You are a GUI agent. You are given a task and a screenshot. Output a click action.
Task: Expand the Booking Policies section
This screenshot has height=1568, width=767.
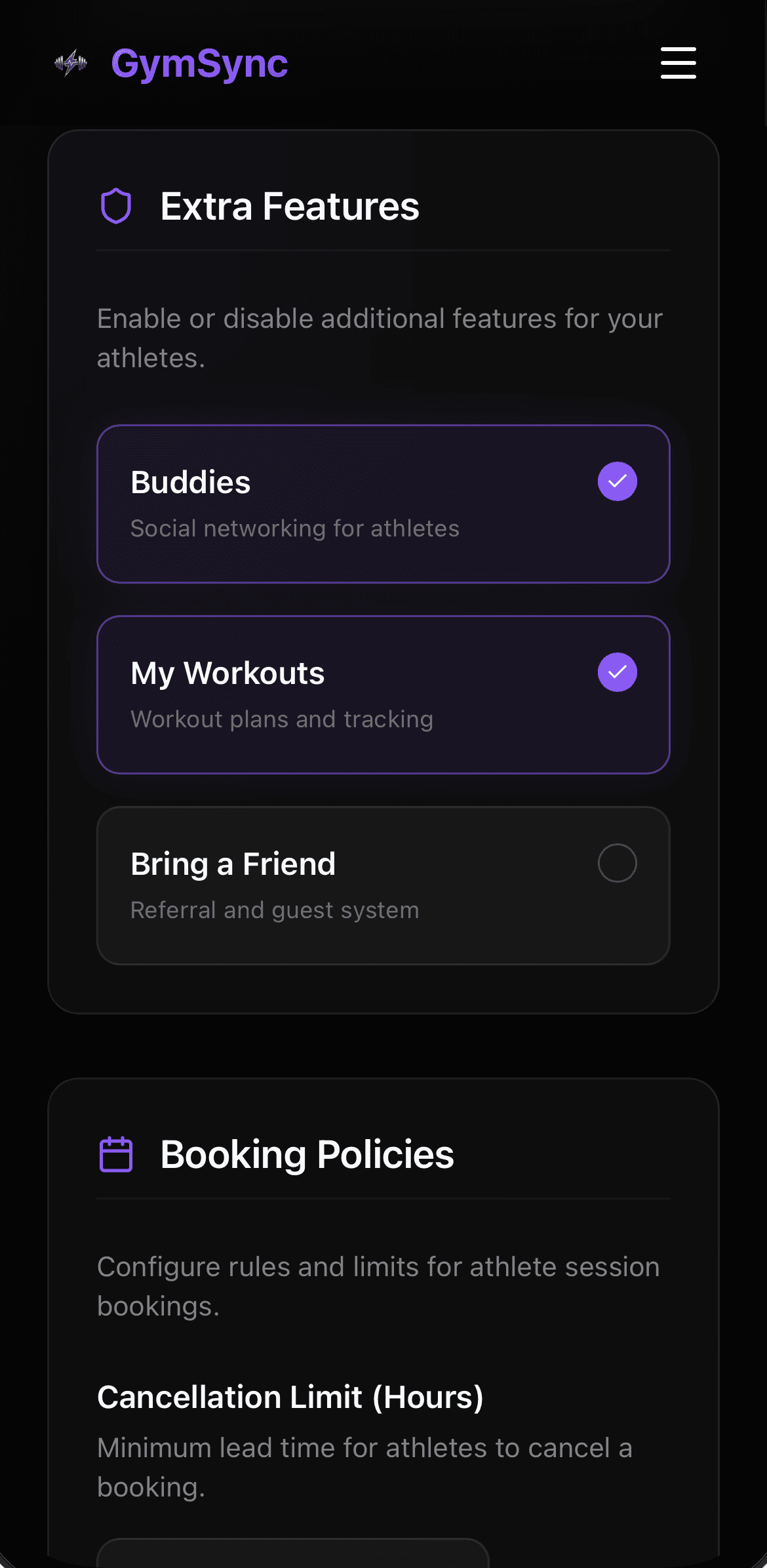click(x=307, y=1156)
